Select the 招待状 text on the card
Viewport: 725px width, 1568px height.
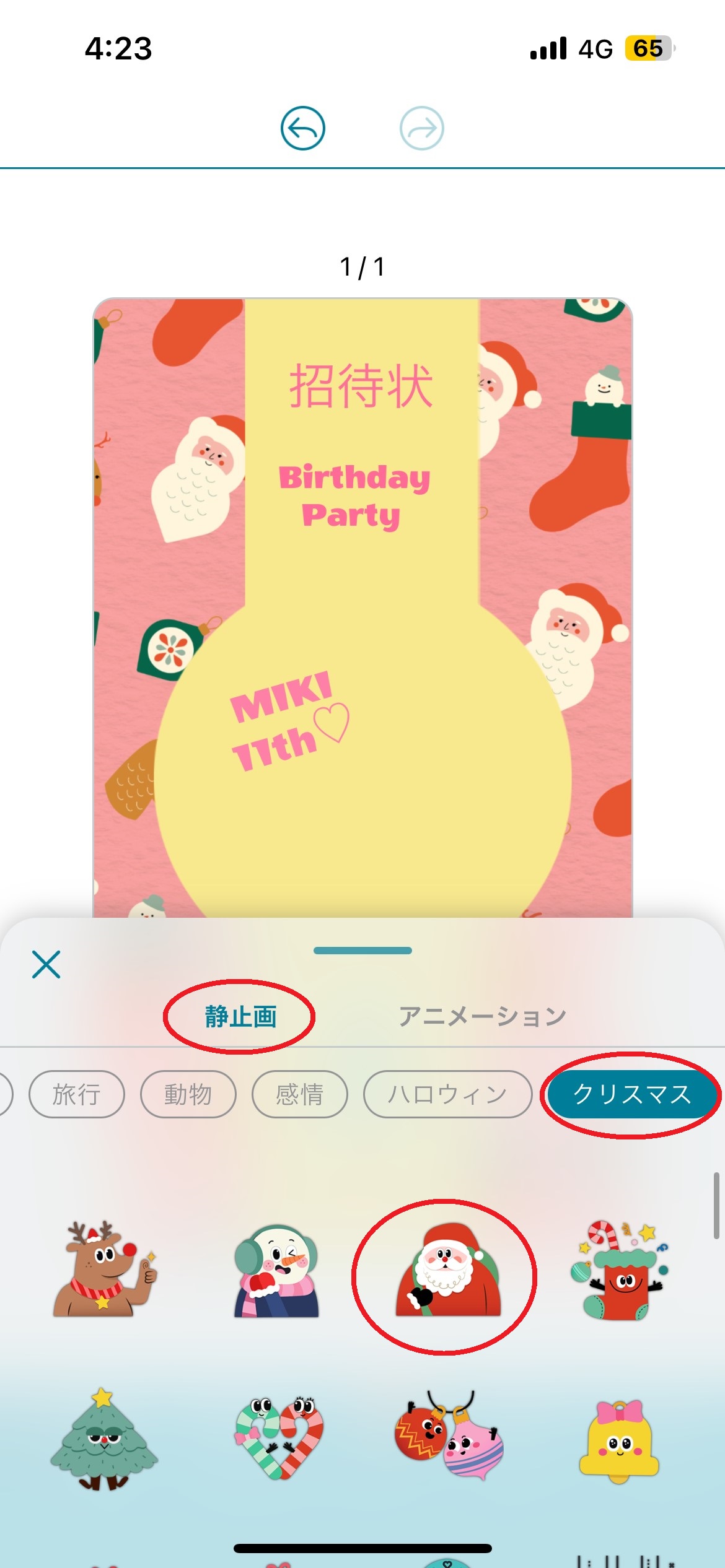(x=361, y=386)
